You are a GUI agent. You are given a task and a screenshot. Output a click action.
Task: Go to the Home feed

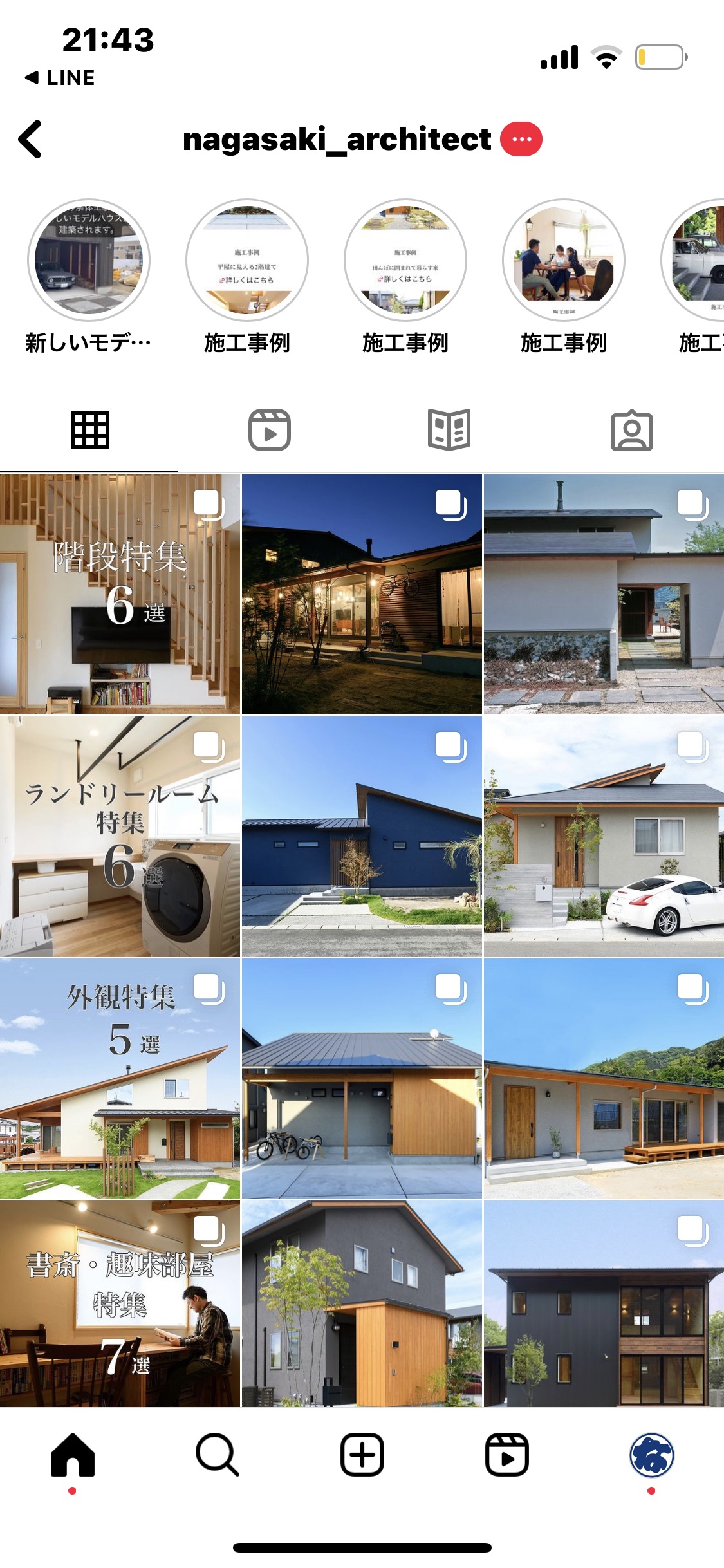click(73, 1455)
